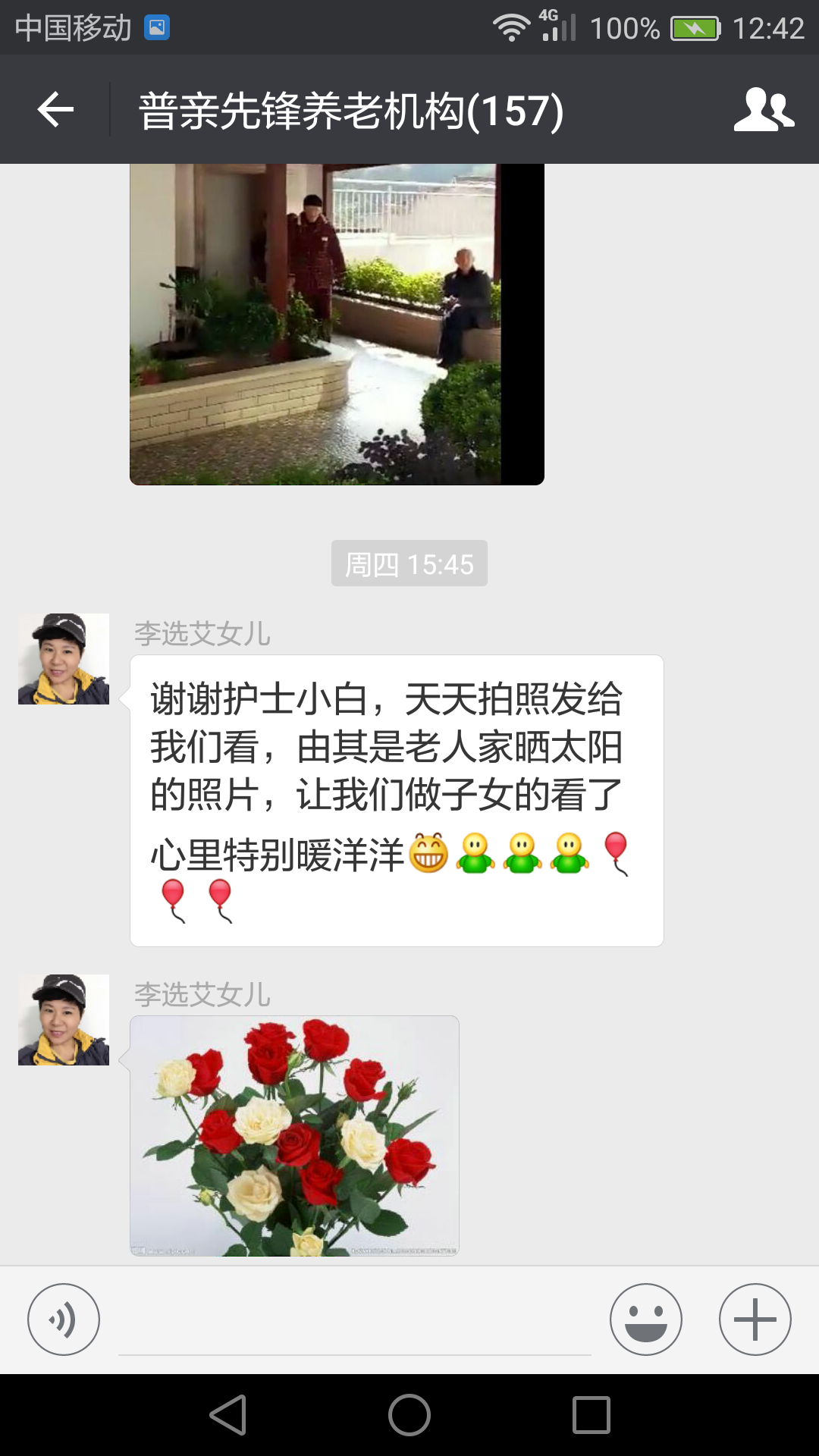Switch to voice message input
This screenshot has height=1456, width=819.
coord(64,1319)
